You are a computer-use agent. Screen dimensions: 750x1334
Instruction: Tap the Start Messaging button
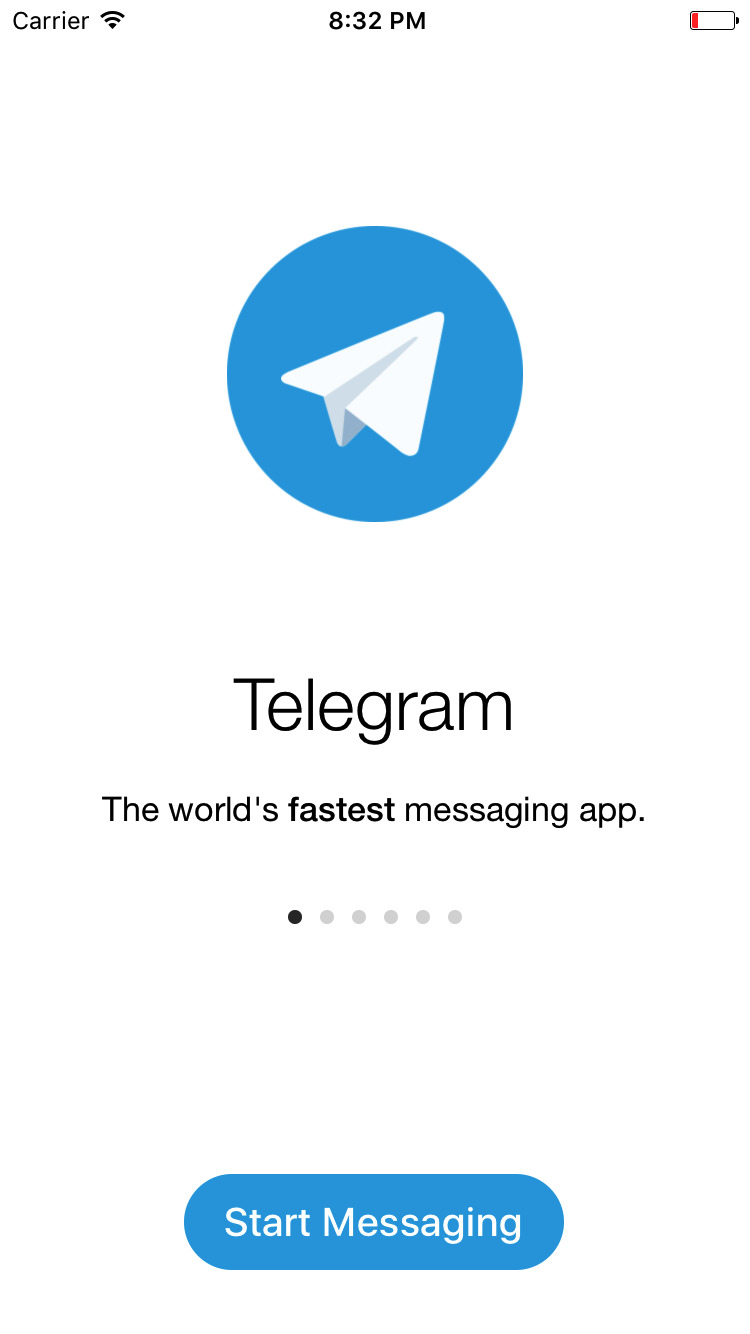coord(373,1222)
